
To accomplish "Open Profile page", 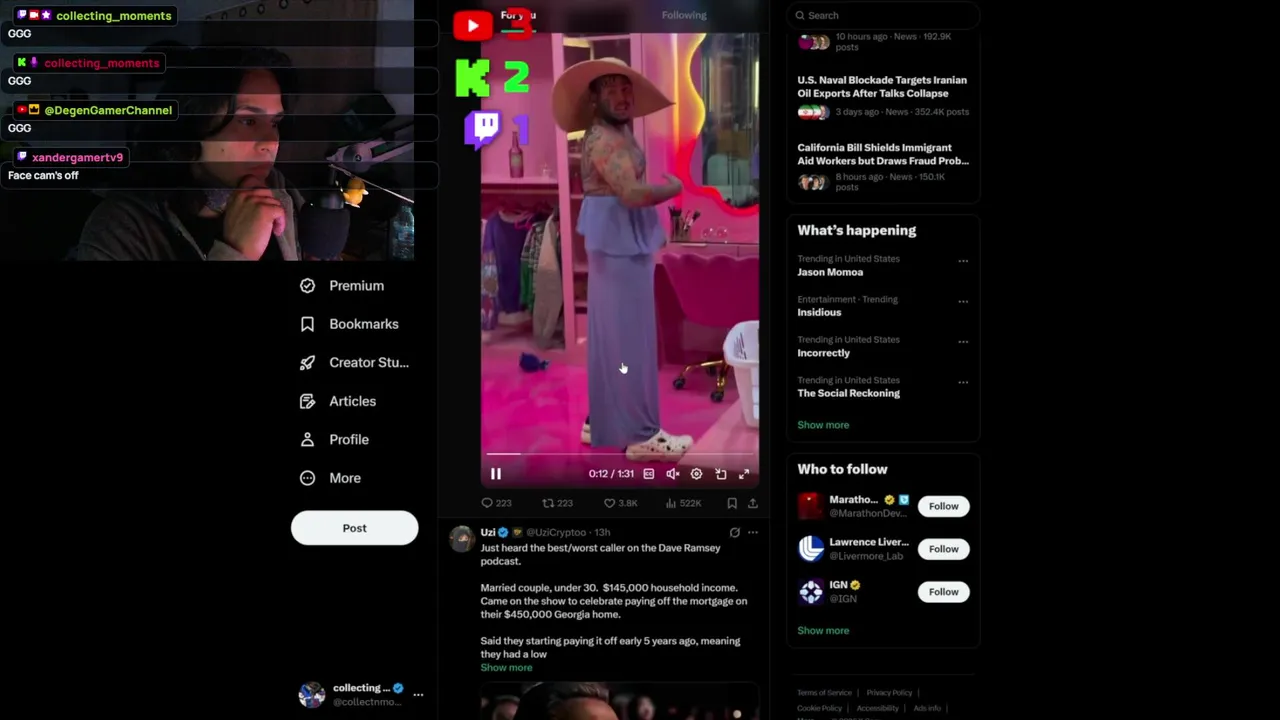I will click(348, 440).
